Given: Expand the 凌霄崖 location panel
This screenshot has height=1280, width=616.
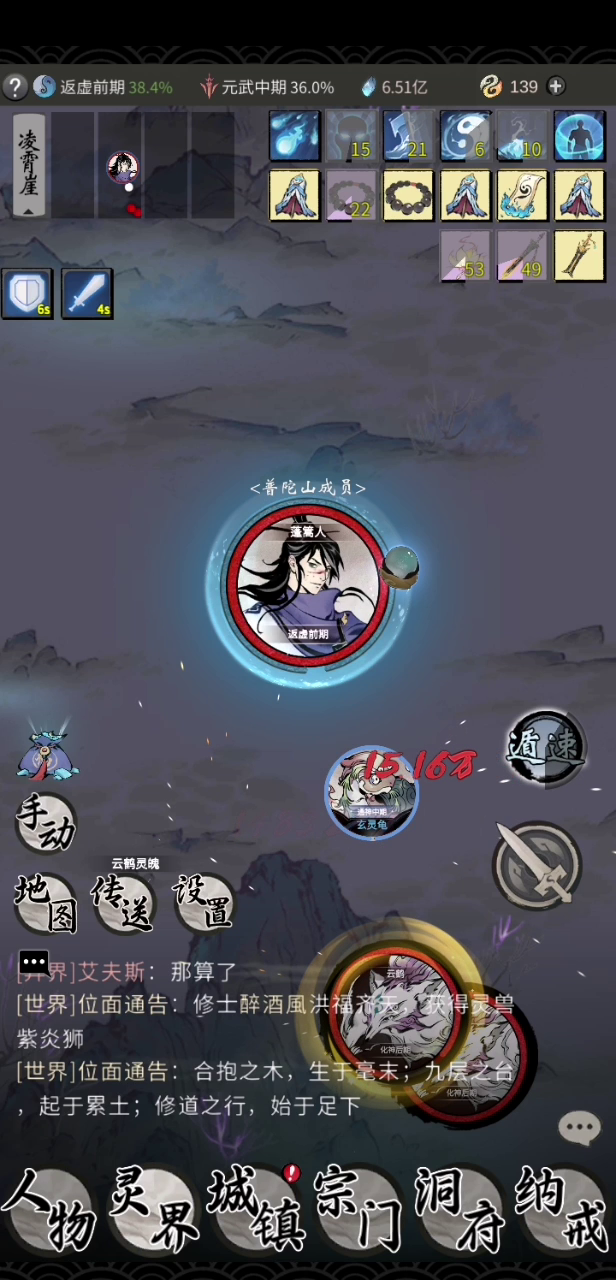Looking at the screenshot, I should [x=29, y=165].
